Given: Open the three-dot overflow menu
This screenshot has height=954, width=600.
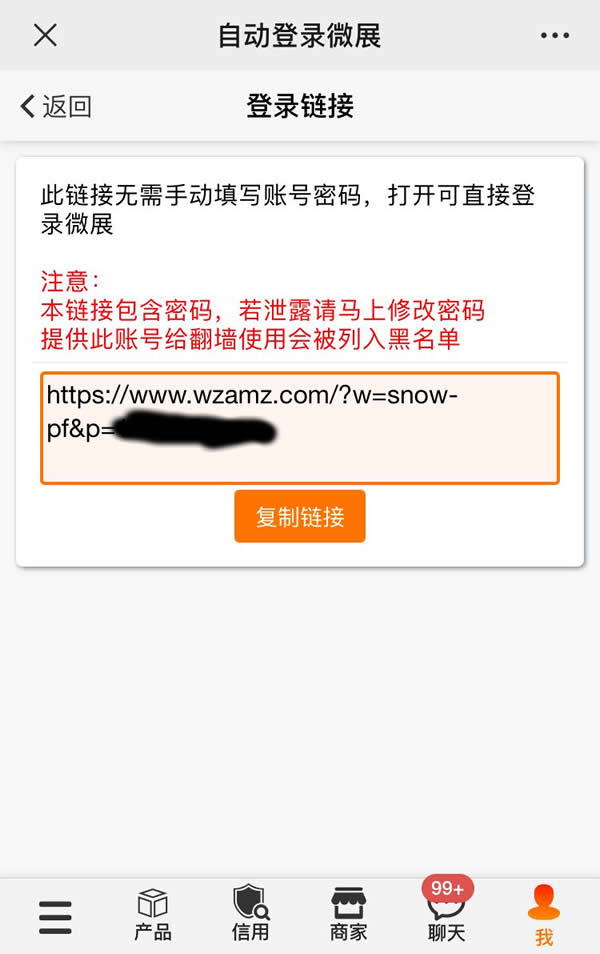Looking at the screenshot, I should coord(554,36).
